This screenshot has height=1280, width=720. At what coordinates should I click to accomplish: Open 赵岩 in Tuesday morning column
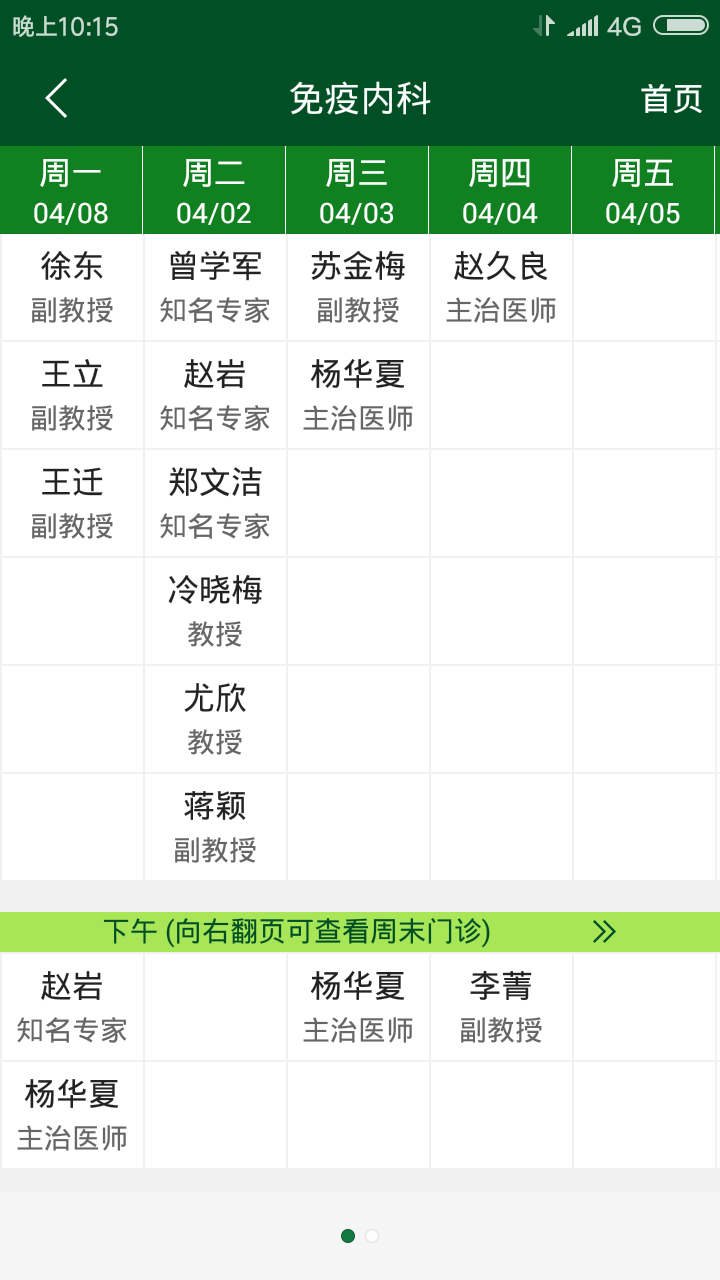coord(215,395)
